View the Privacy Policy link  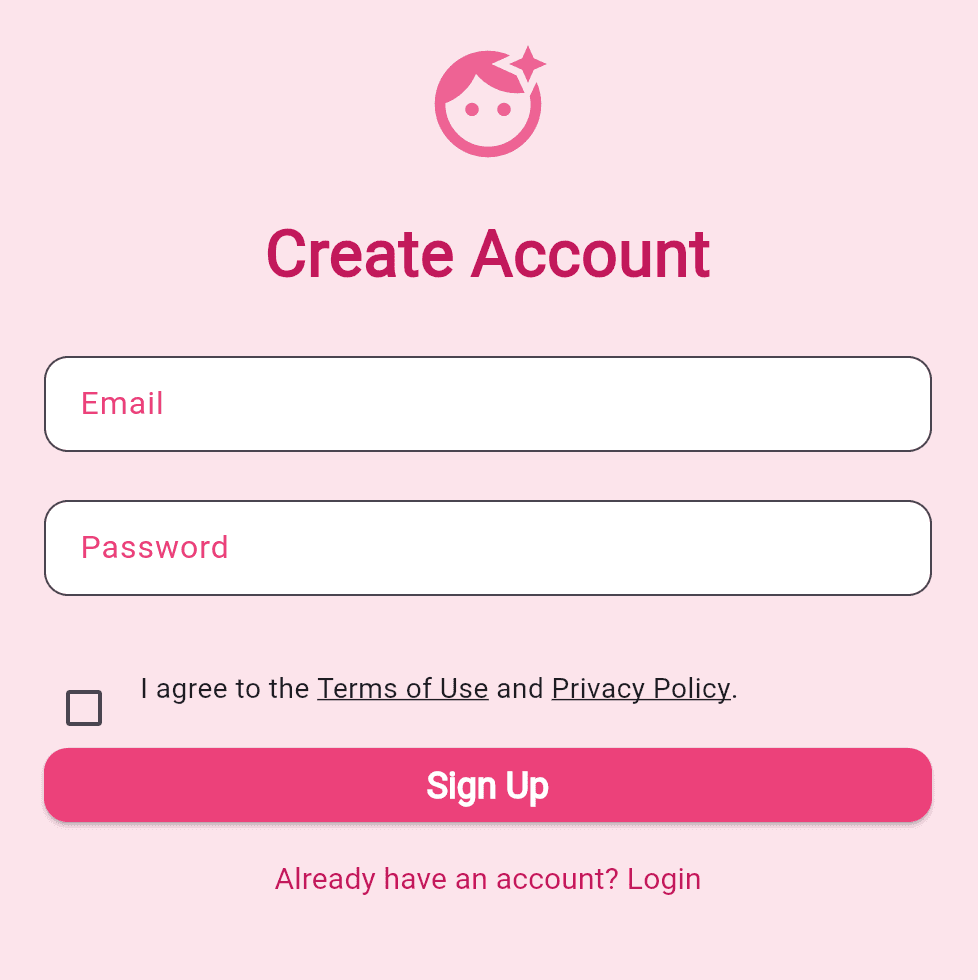[x=640, y=689]
